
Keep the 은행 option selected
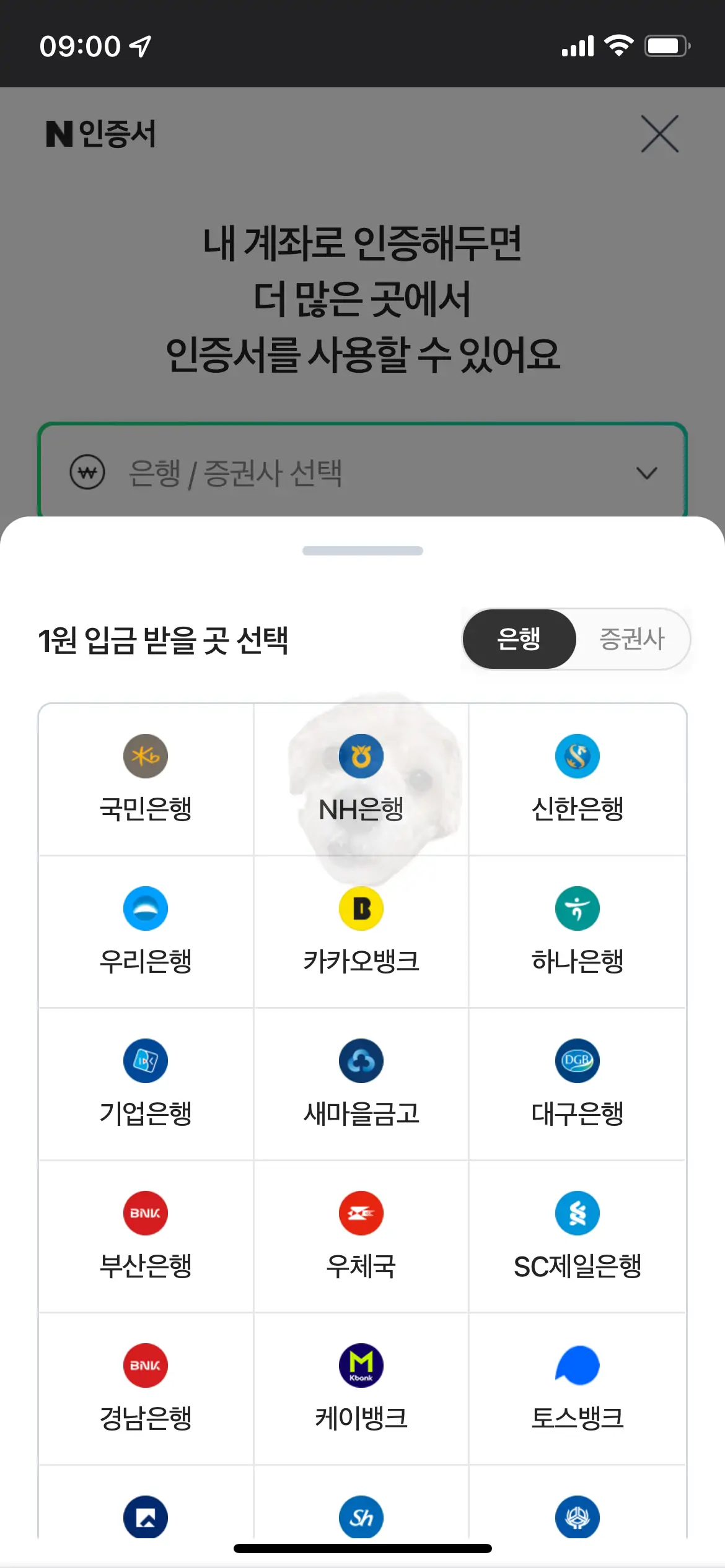(519, 639)
